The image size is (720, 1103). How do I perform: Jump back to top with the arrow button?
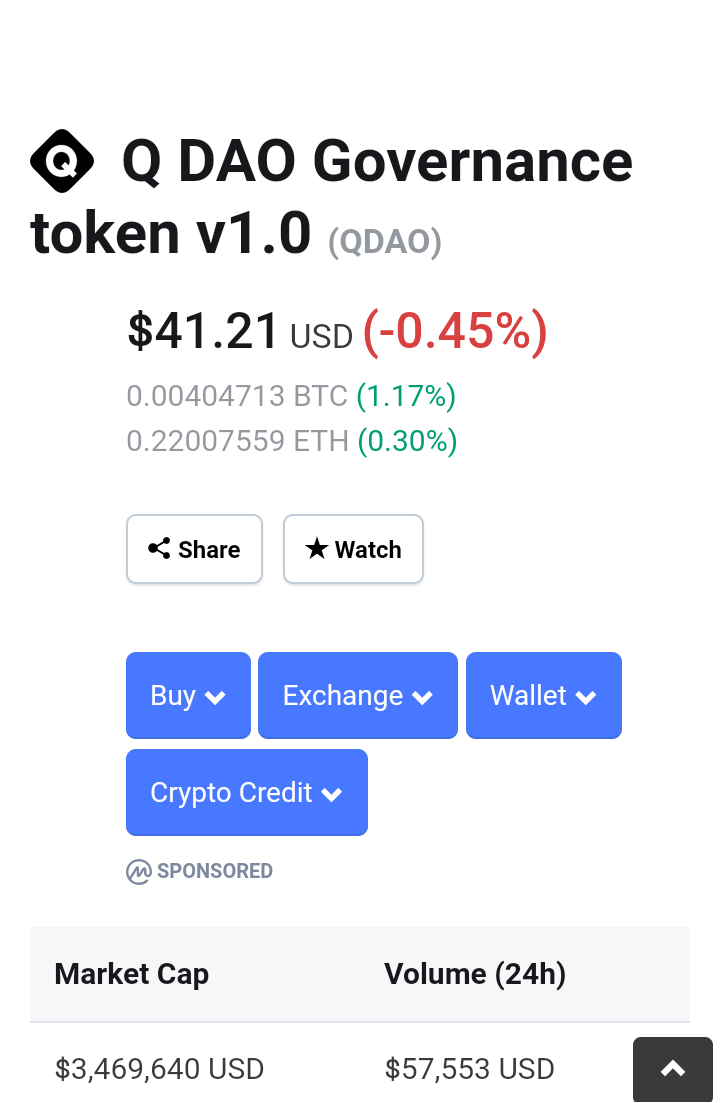(x=672, y=1069)
